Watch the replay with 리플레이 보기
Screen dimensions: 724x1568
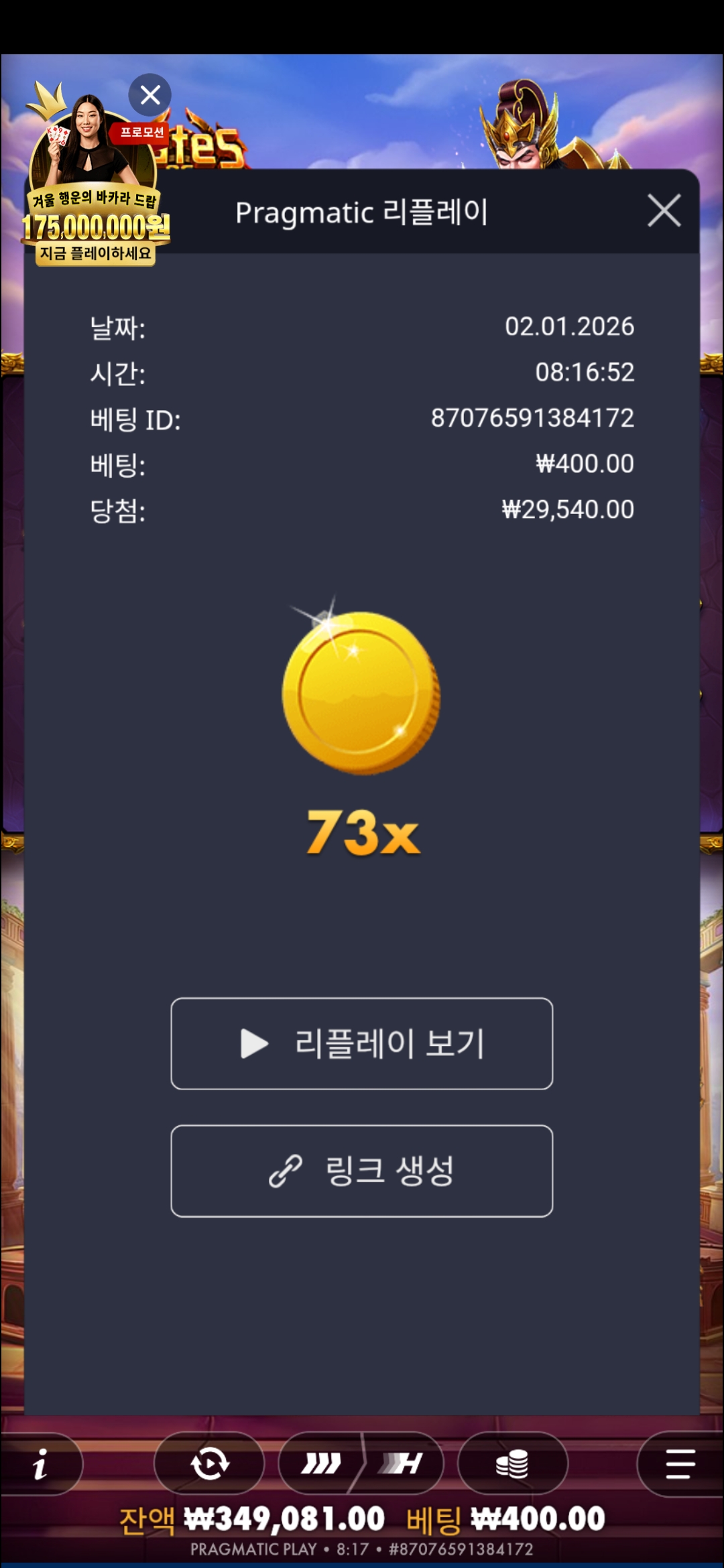click(x=362, y=1043)
